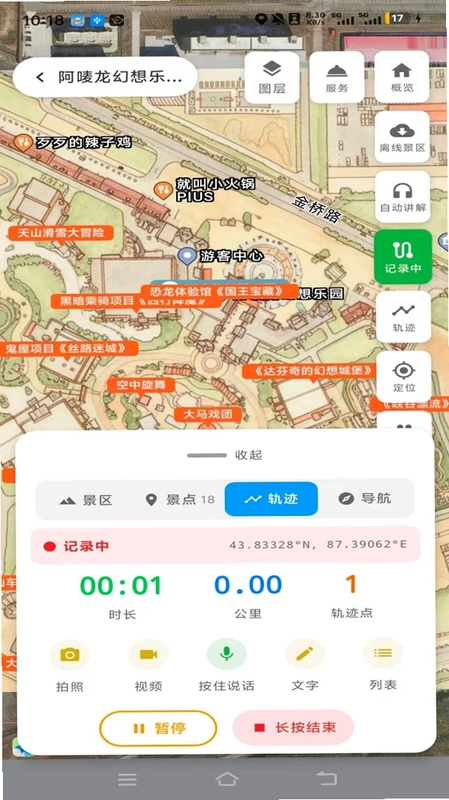Screen dimensions: 449x800
Task: Tap the system home button
Action: coord(227,779)
